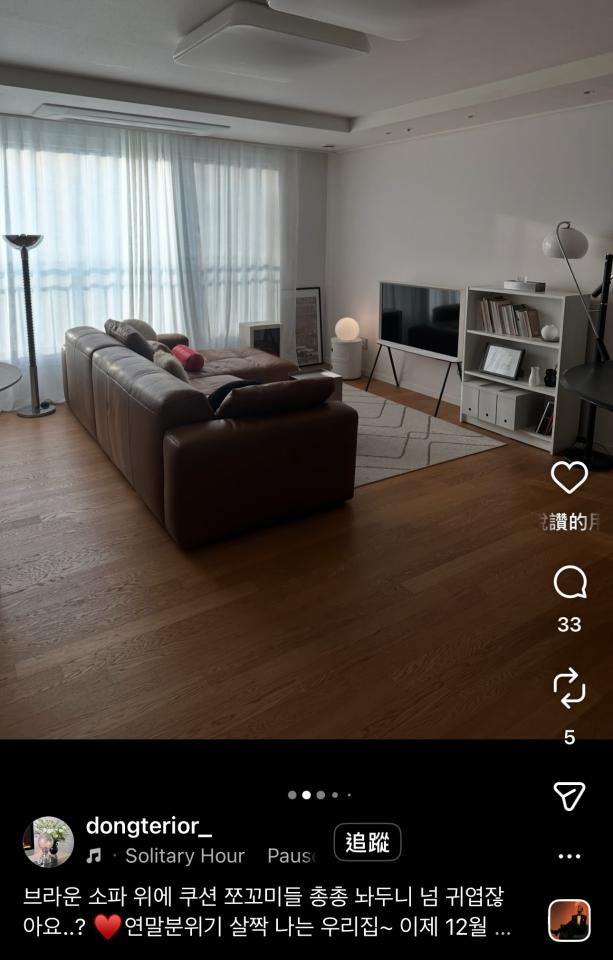The width and height of the screenshot is (613, 960).
Task: Open the audio thumbnail at bottom right
Action: [x=569, y=920]
